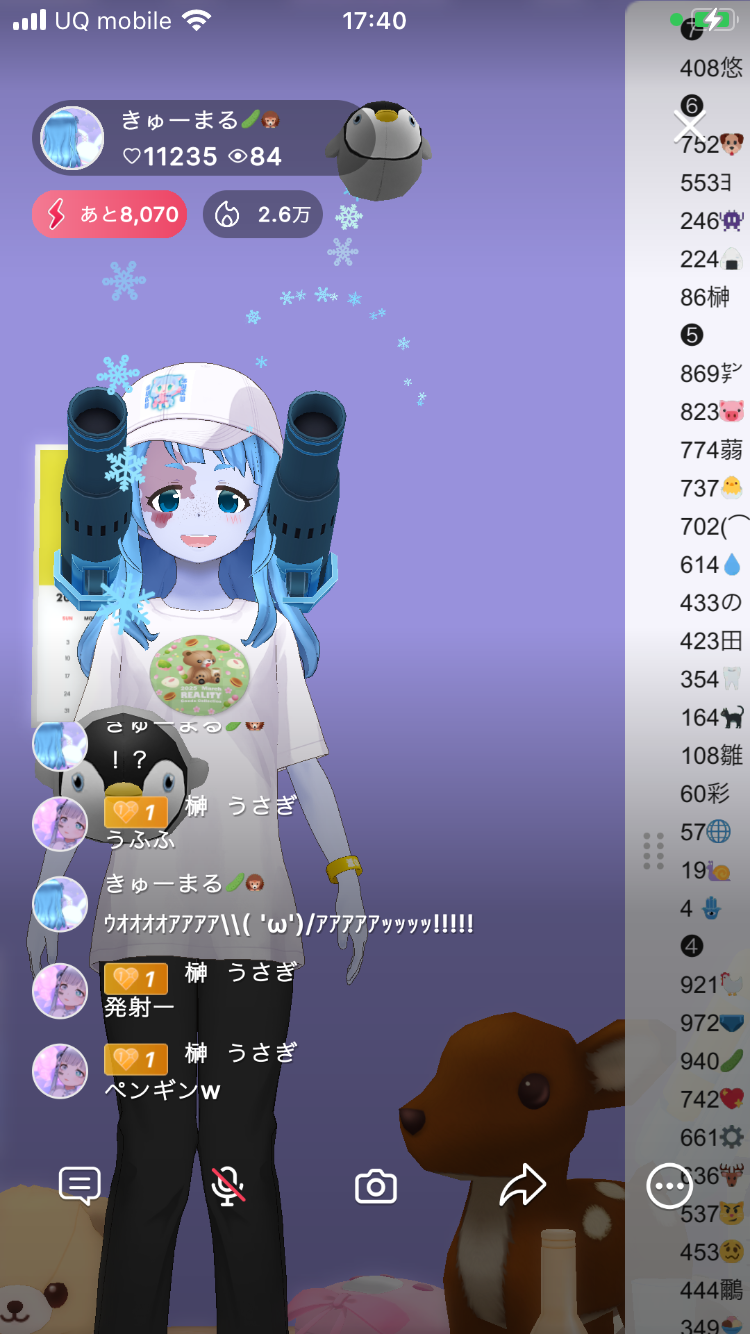Open streamer きゅーまる's profile
The height and width of the screenshot is (1334, 750).
pyautogui.click(x=72, y=138)
